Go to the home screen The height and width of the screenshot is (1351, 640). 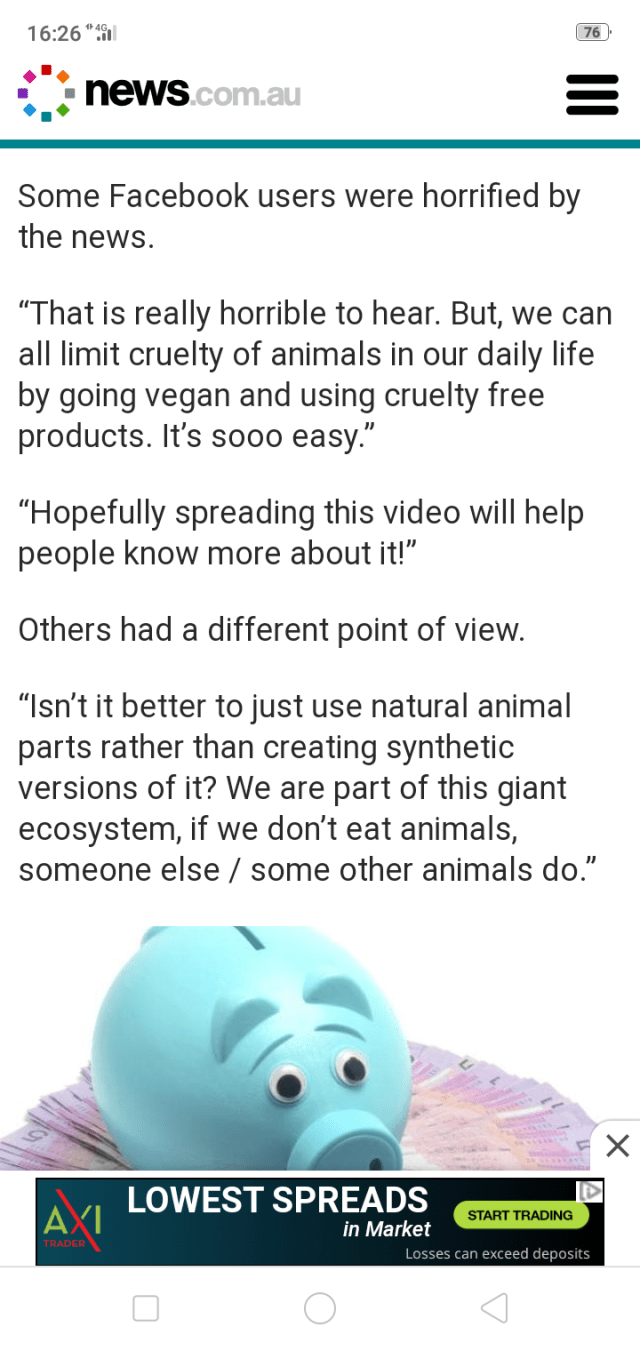(x=320, y=1307)
